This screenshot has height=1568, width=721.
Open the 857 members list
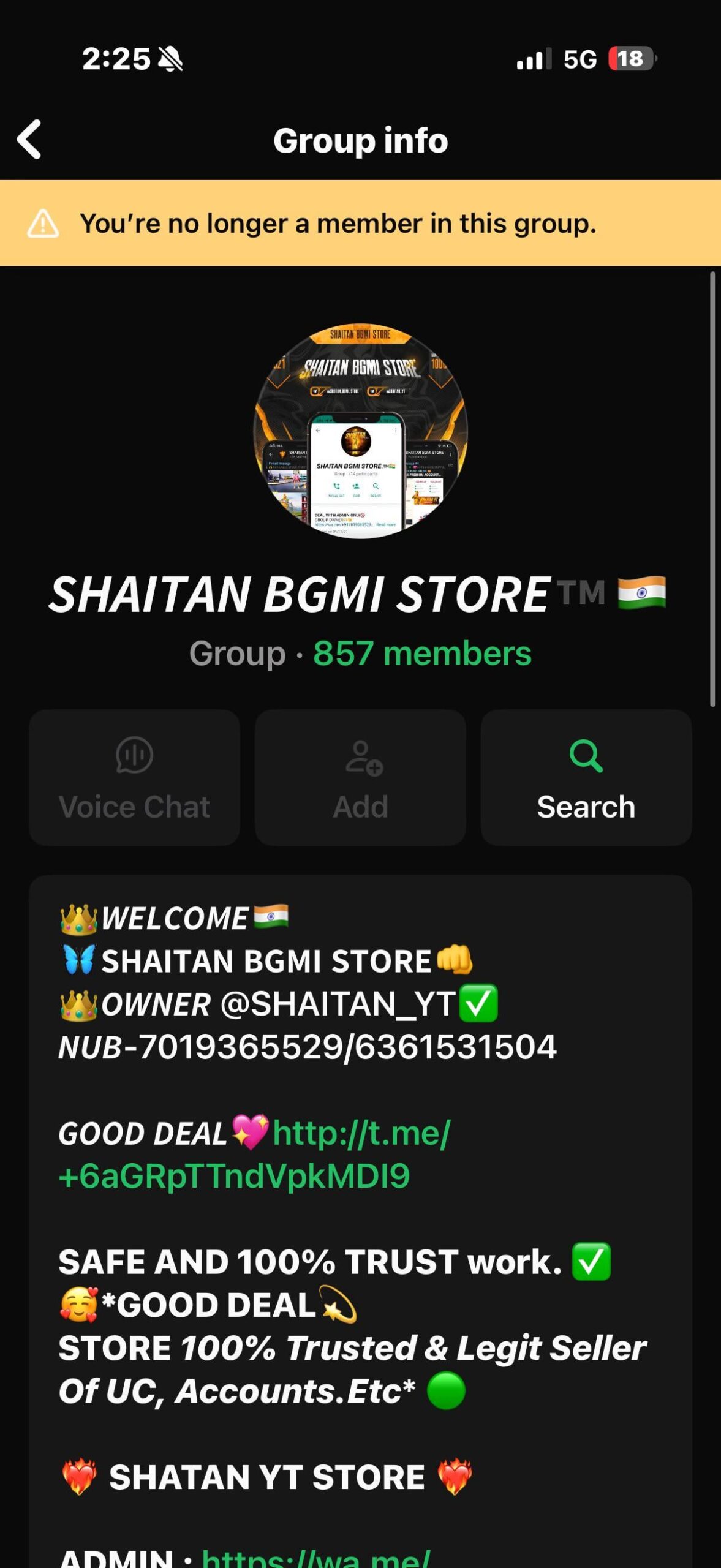[421, 654]
